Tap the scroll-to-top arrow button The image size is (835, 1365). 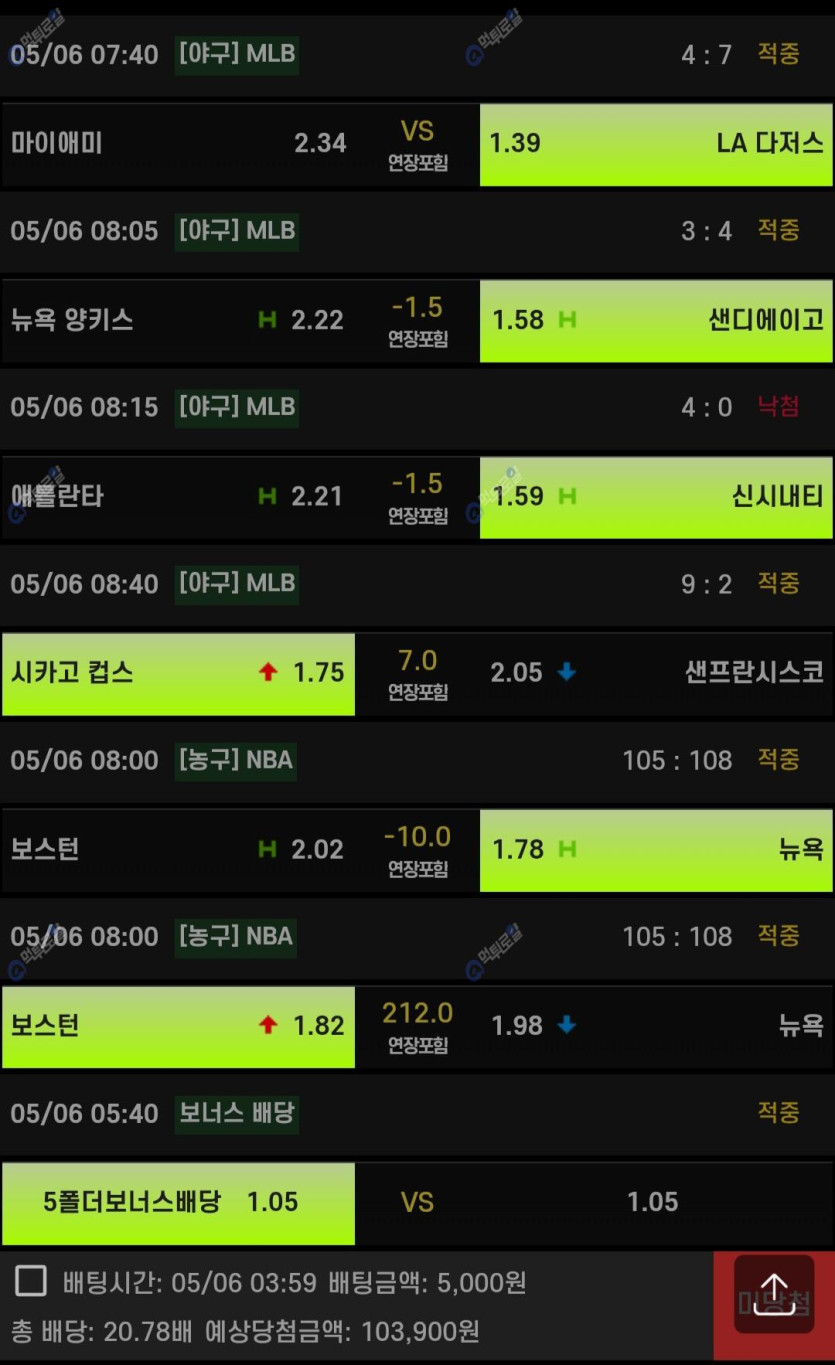[x=774, y=1293]
